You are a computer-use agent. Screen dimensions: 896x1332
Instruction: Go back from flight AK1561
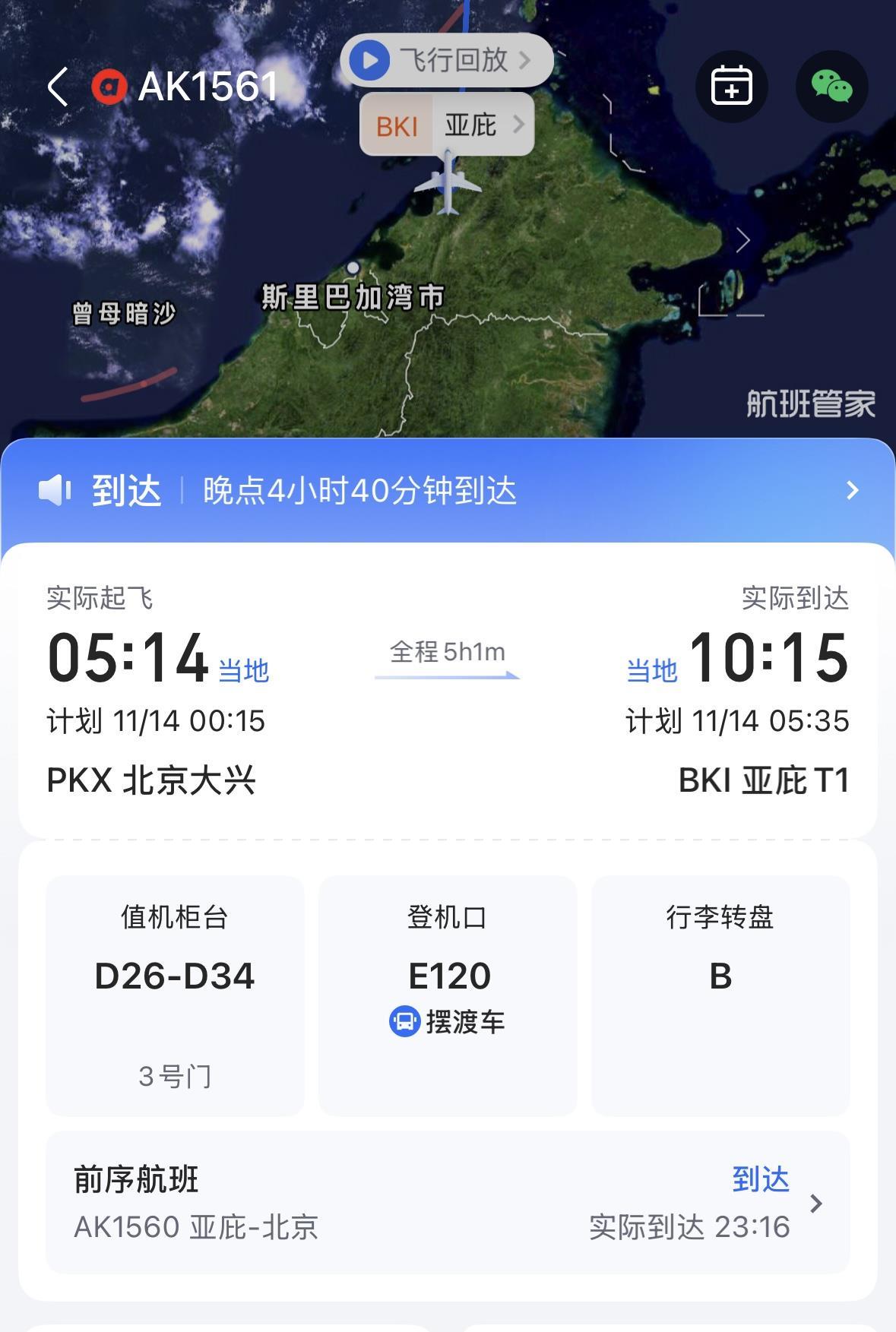click(x=58, y=86)
